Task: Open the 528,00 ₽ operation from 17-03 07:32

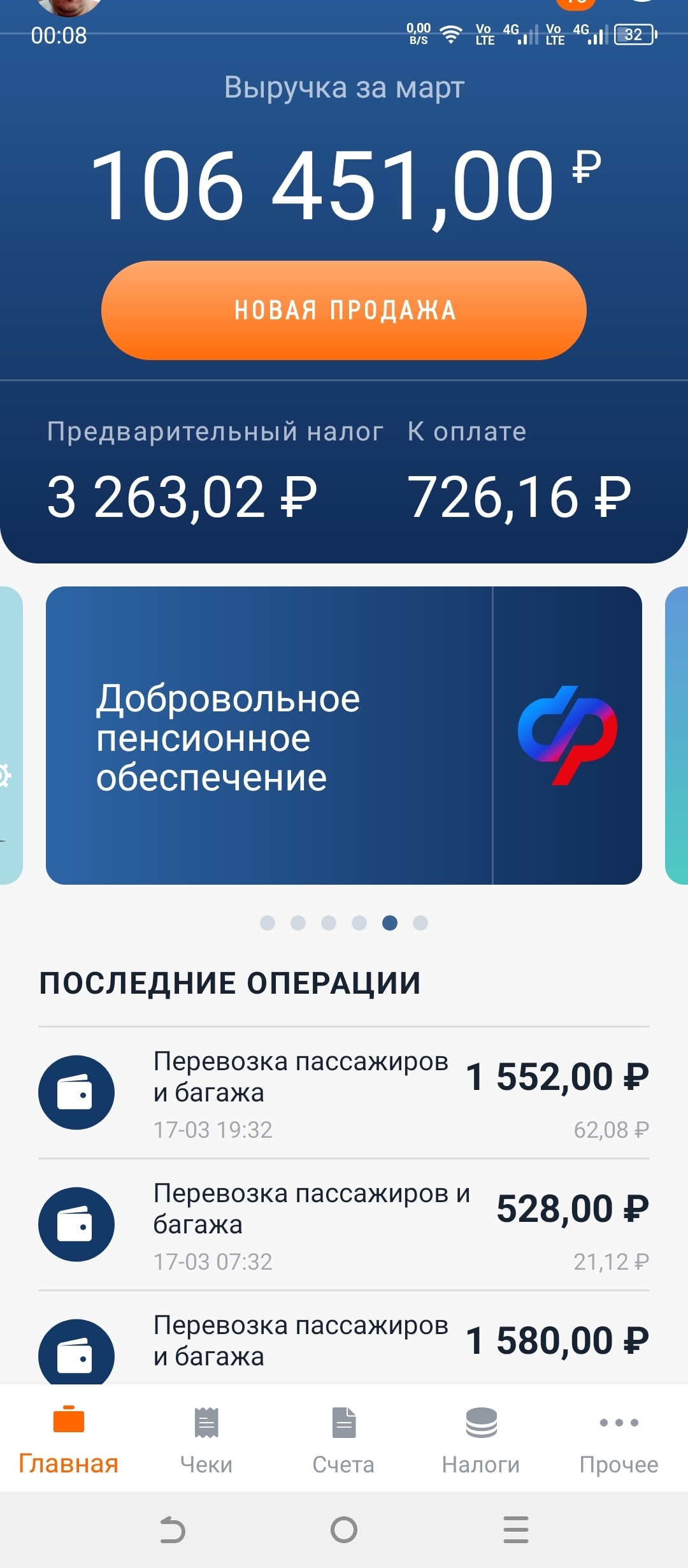Action: [x=343, y=1224]
